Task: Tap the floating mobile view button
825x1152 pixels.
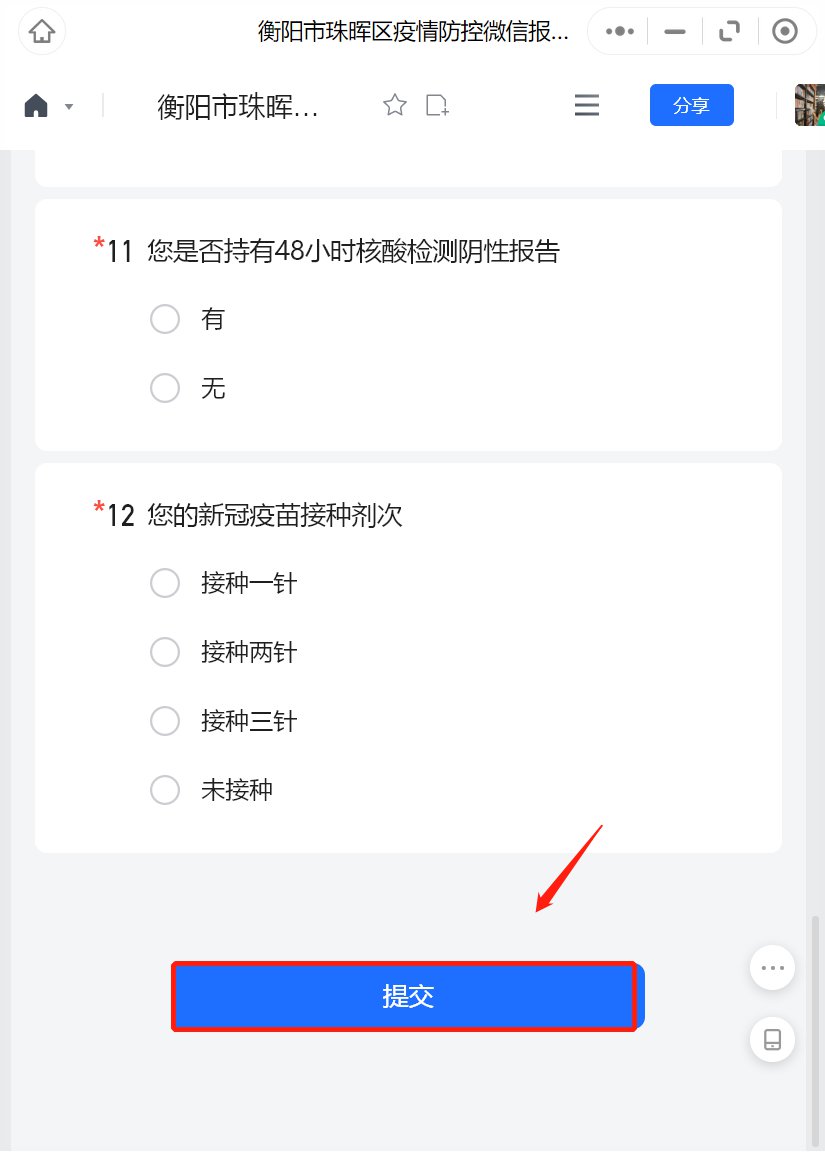Action: [x=772, y=1039]
